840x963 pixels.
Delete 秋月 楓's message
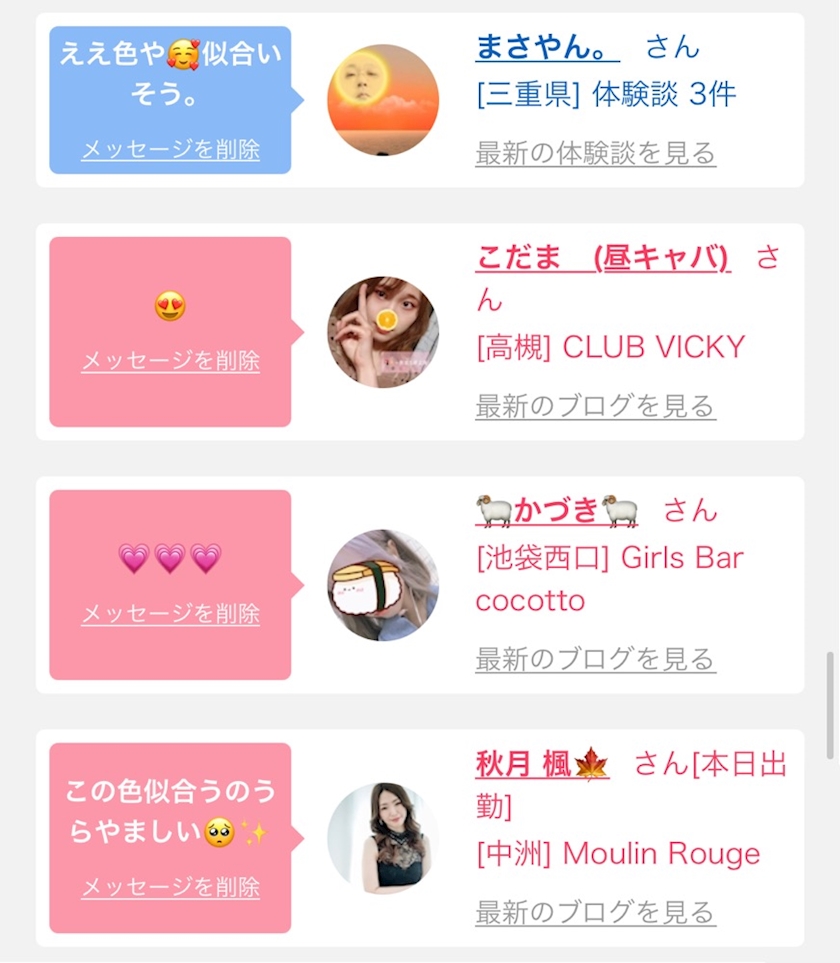pyautogui.click(x=170, y=887)
